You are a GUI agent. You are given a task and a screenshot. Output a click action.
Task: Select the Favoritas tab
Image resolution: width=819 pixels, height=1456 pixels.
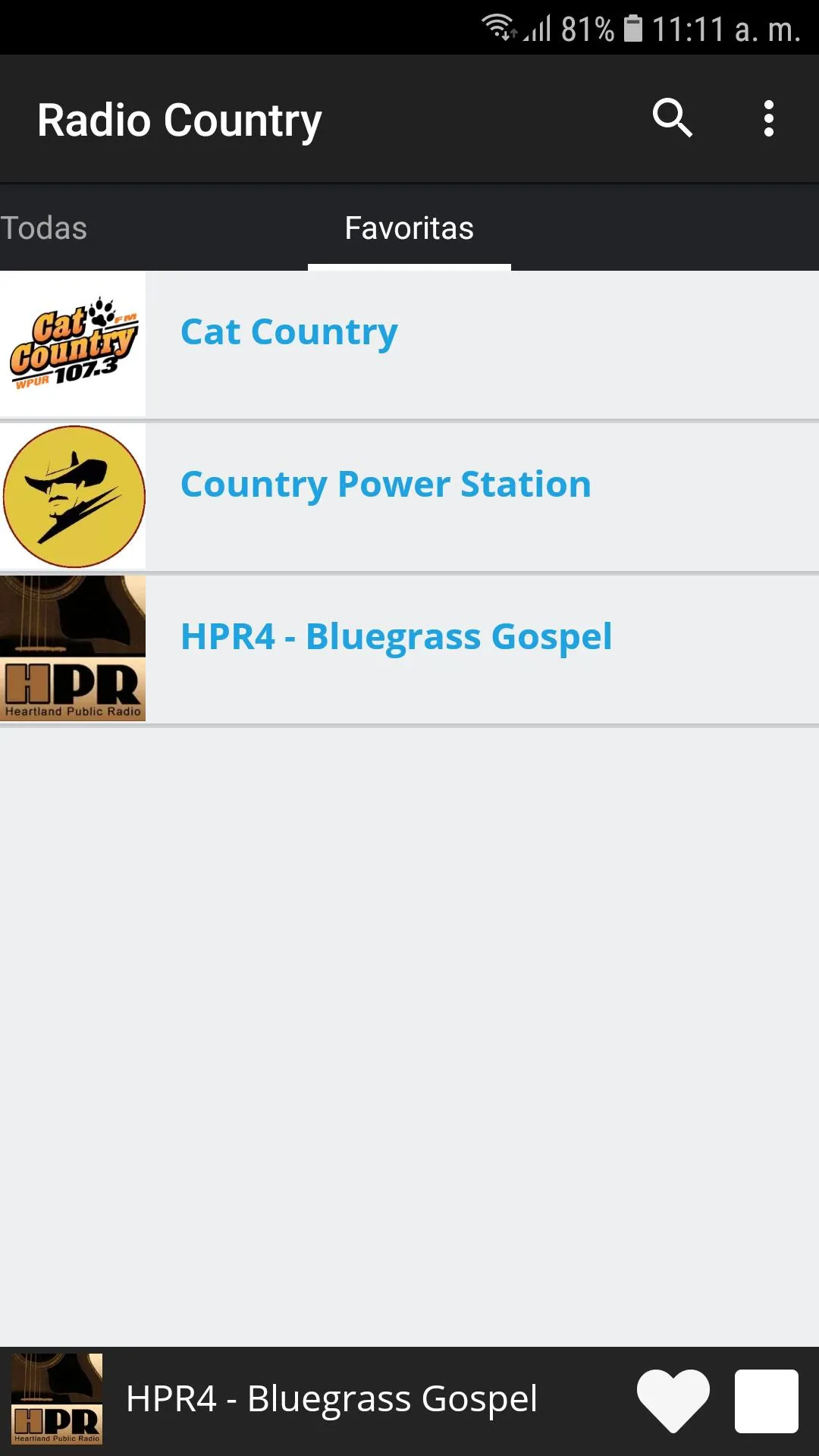[409, 228]
